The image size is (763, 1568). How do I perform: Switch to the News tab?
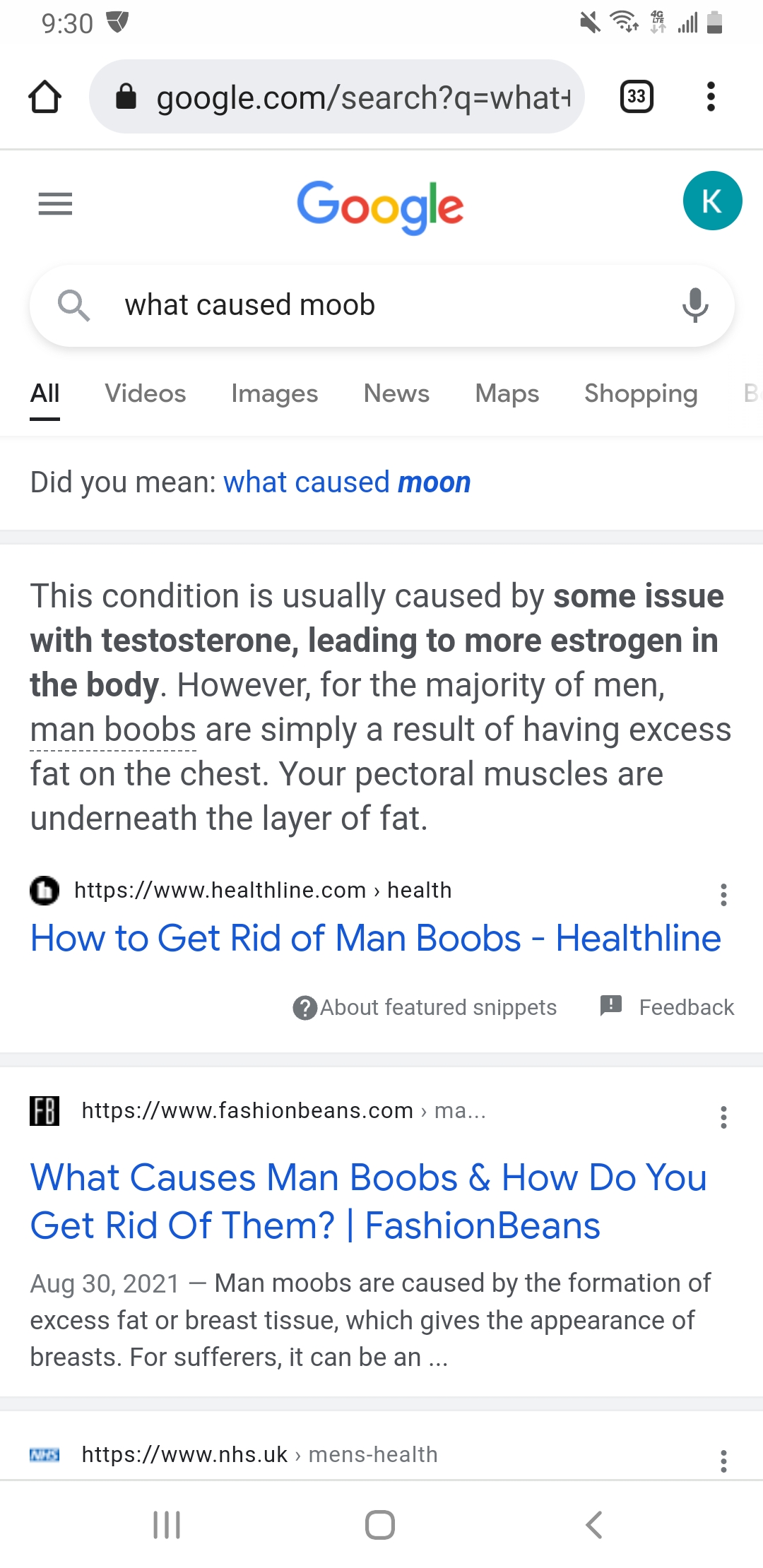click(x=396, y=393)
